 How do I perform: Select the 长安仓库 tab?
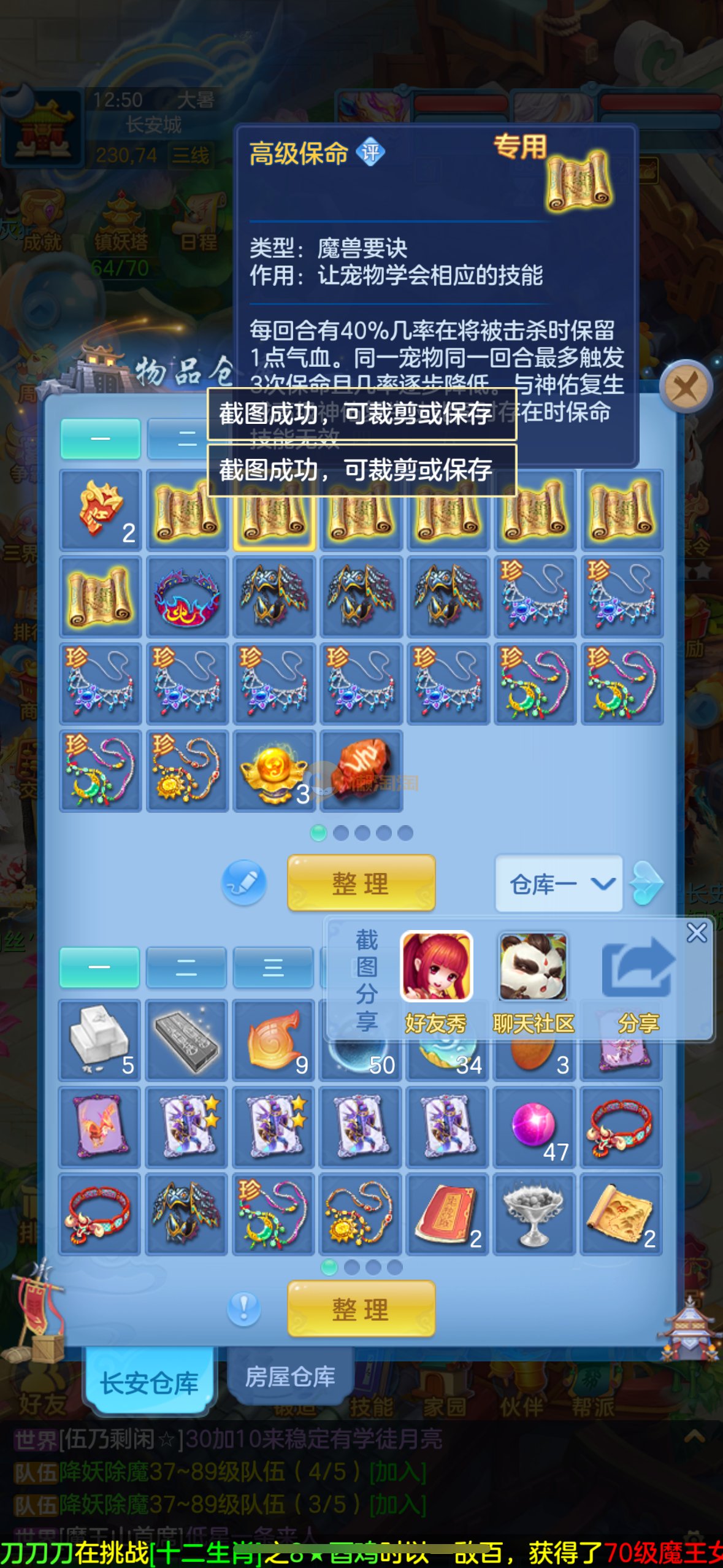[x=149, y=1383]
